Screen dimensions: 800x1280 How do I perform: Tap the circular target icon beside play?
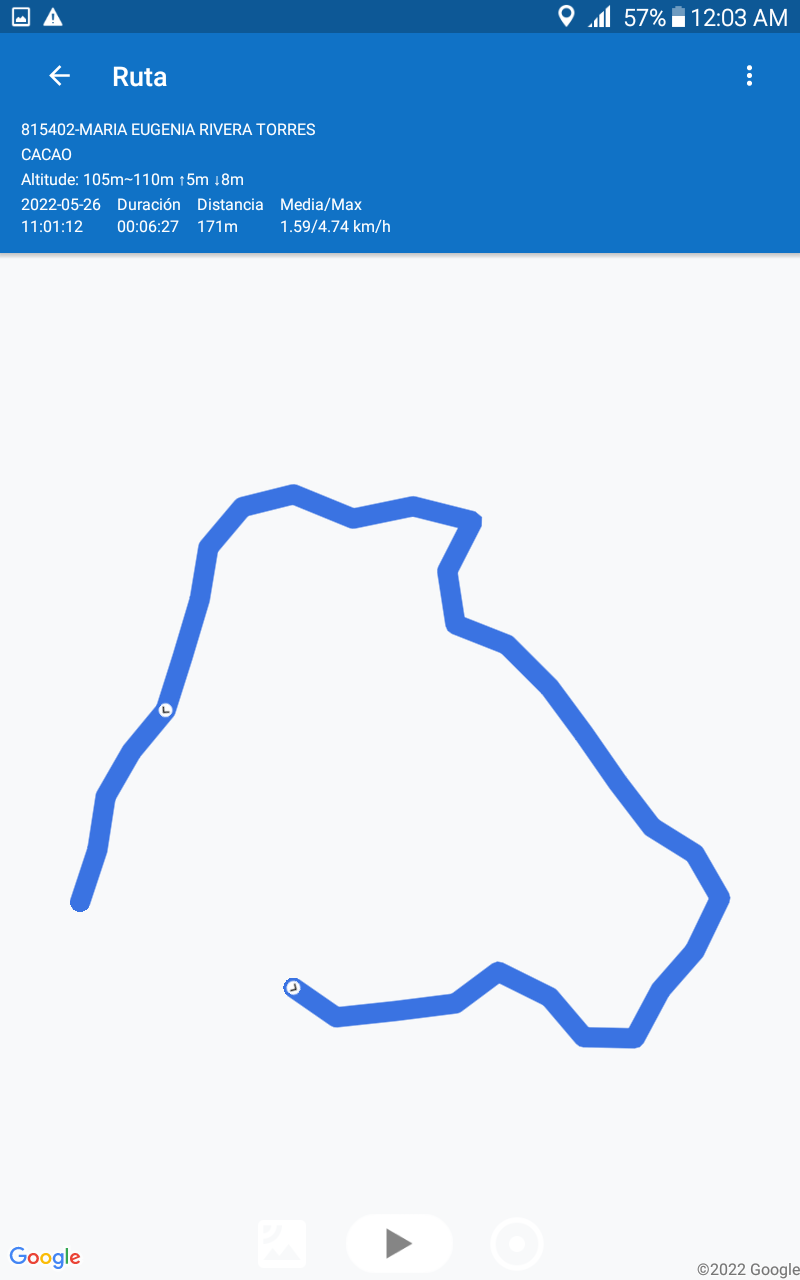[517, 1244]
